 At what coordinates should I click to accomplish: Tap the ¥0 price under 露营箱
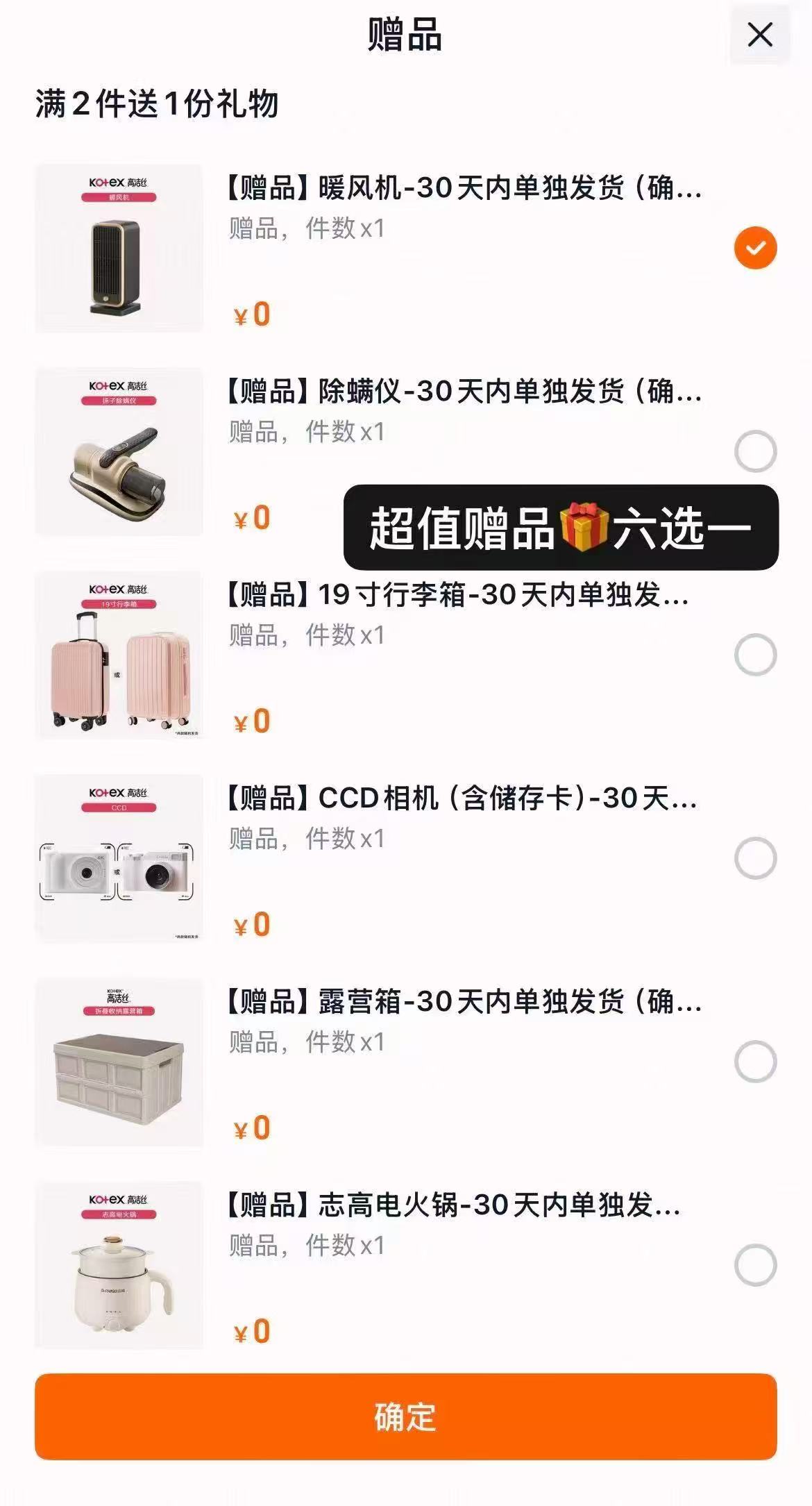tap(250, 1128)
